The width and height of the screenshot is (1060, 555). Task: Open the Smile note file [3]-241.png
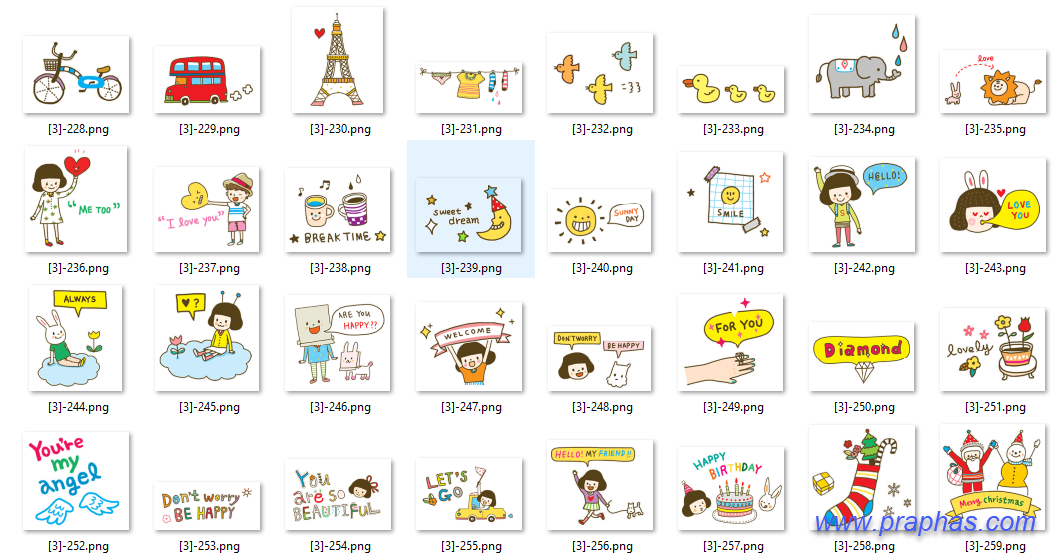point(731,202)
